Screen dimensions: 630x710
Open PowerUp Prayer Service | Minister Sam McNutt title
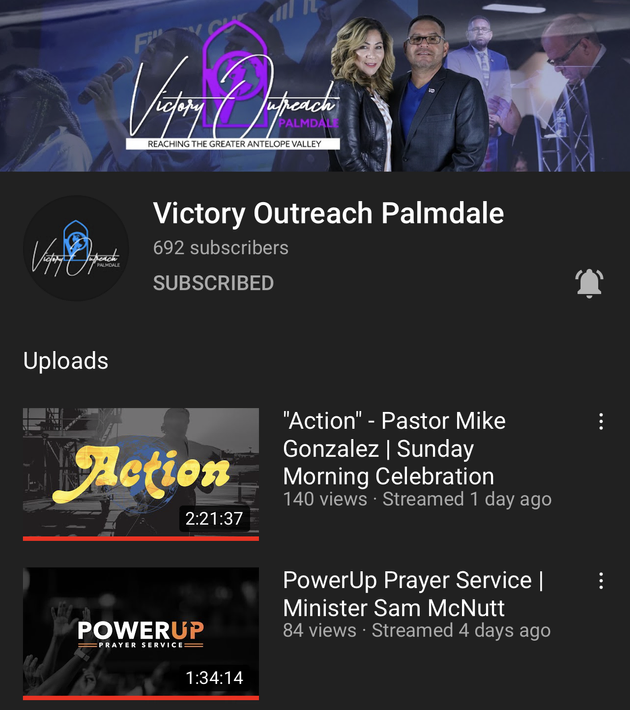click(x=407, y=593)
